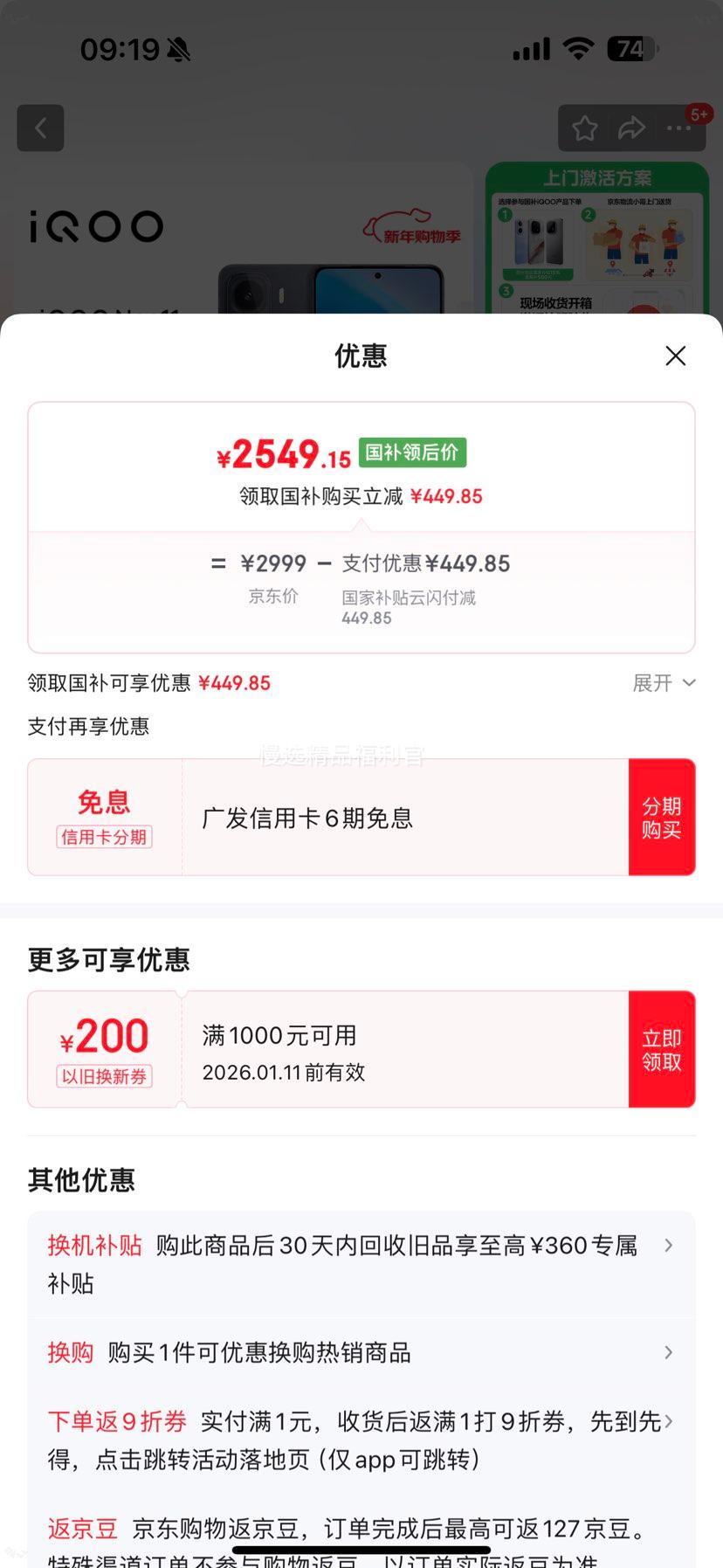Tap the back arrow on the product page
The height and width of the screenshot is (1568, 723).
(40, 128)
